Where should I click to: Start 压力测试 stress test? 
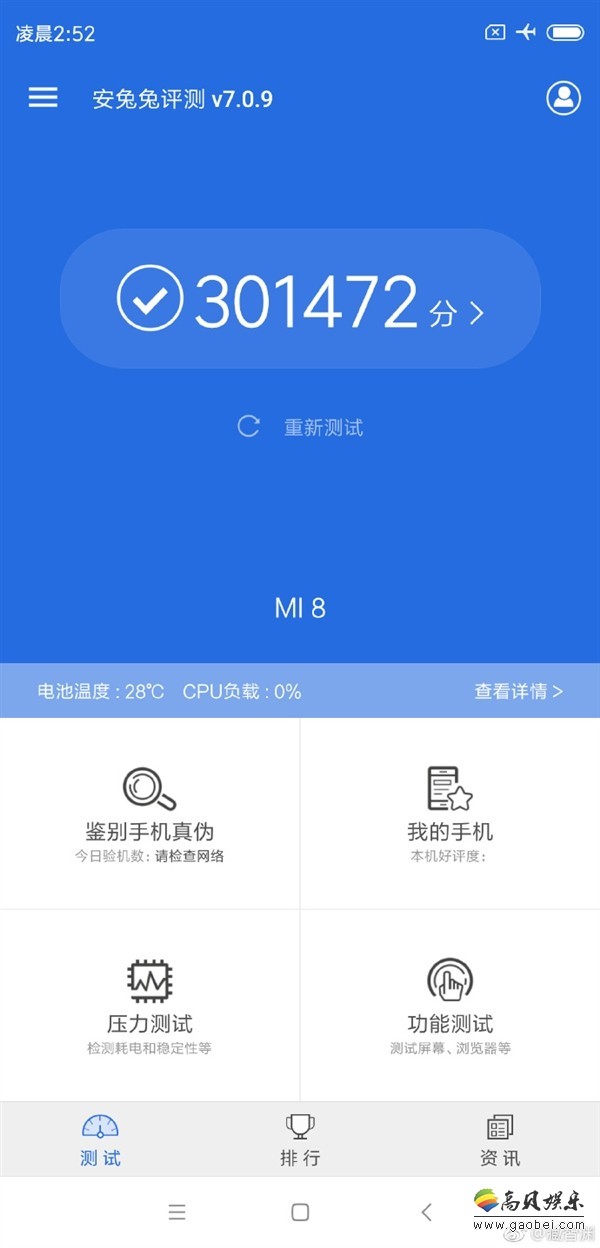tap(150, 1004)
